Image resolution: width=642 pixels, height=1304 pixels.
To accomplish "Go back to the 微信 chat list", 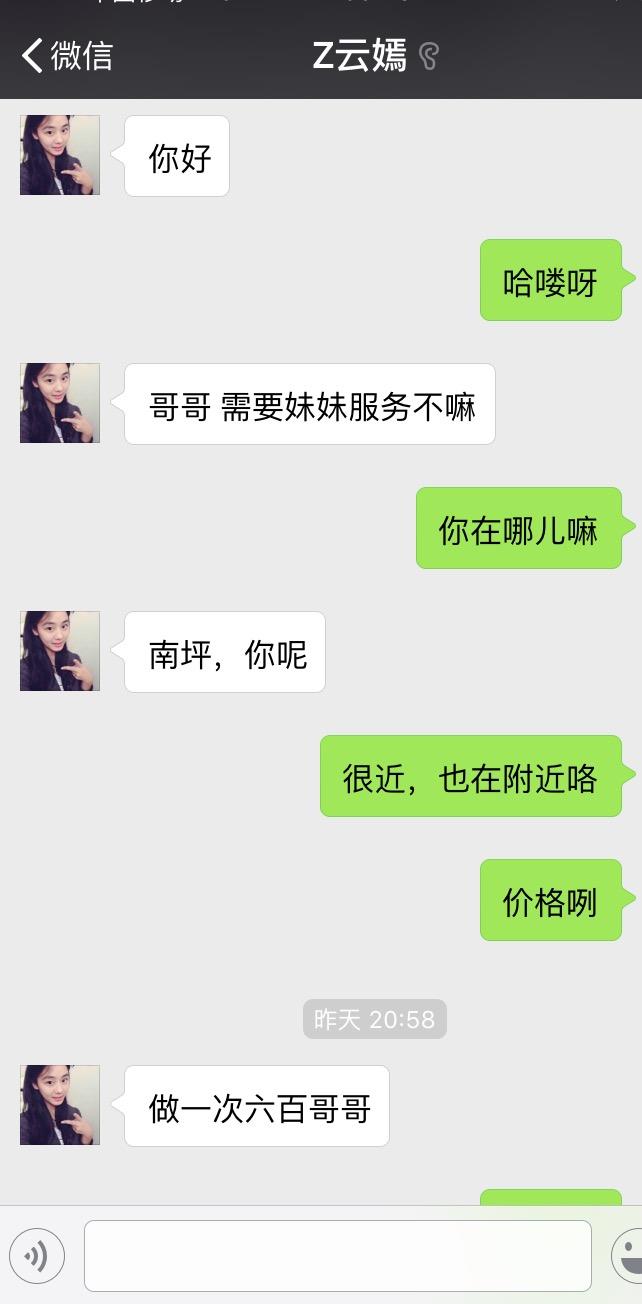I will (66, 56).
